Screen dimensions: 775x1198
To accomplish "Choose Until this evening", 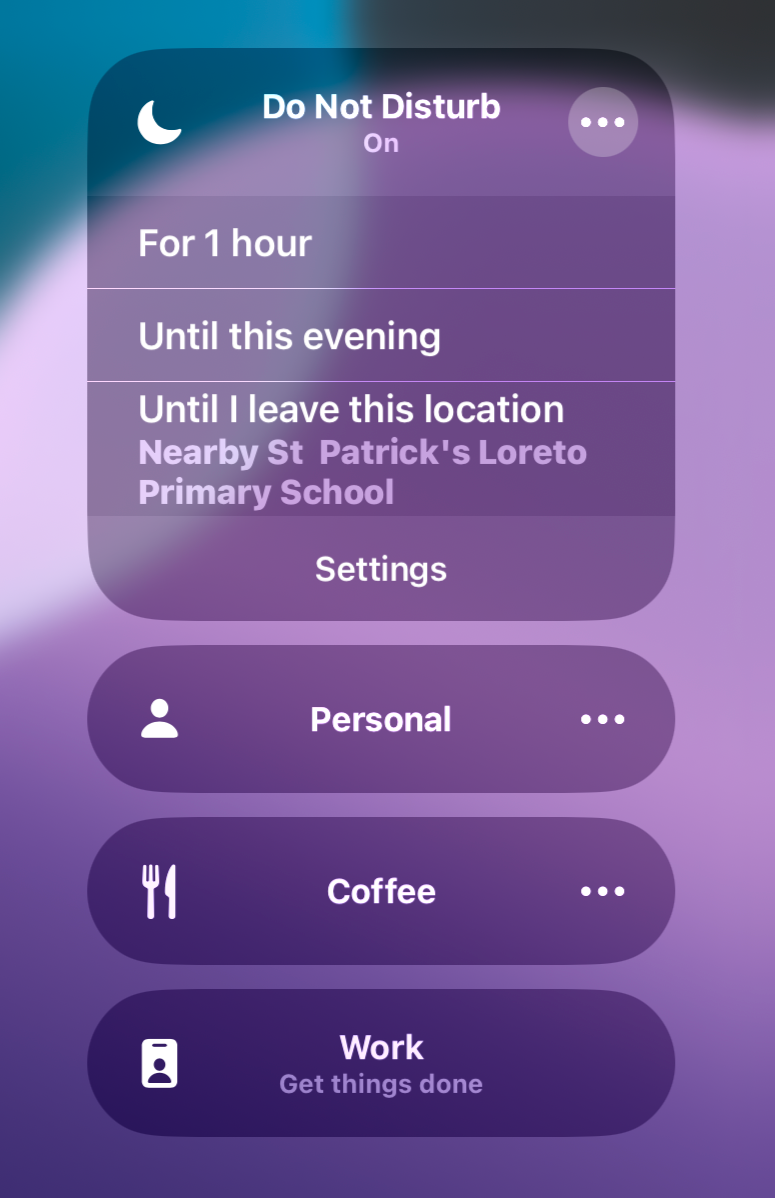I will coord(380,336).
